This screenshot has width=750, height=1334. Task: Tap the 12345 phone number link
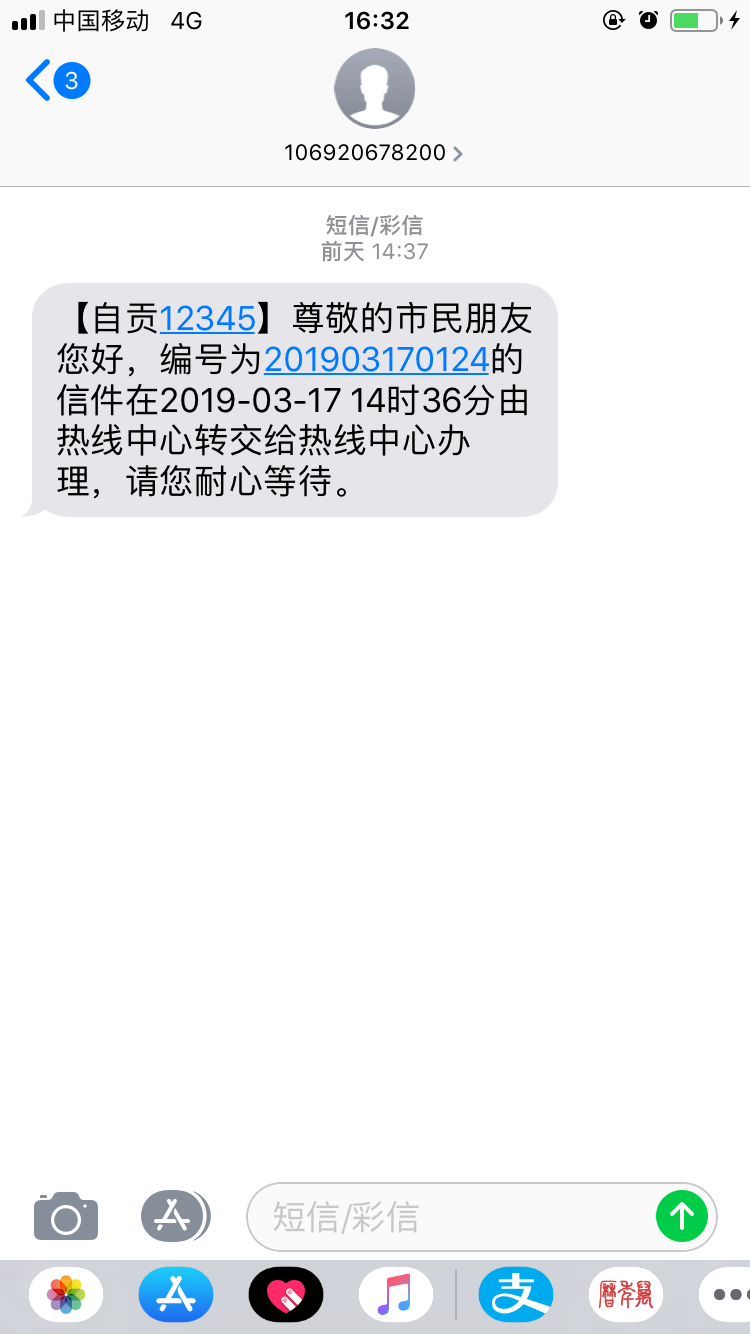pyautogui.click(x=207, y=319)
